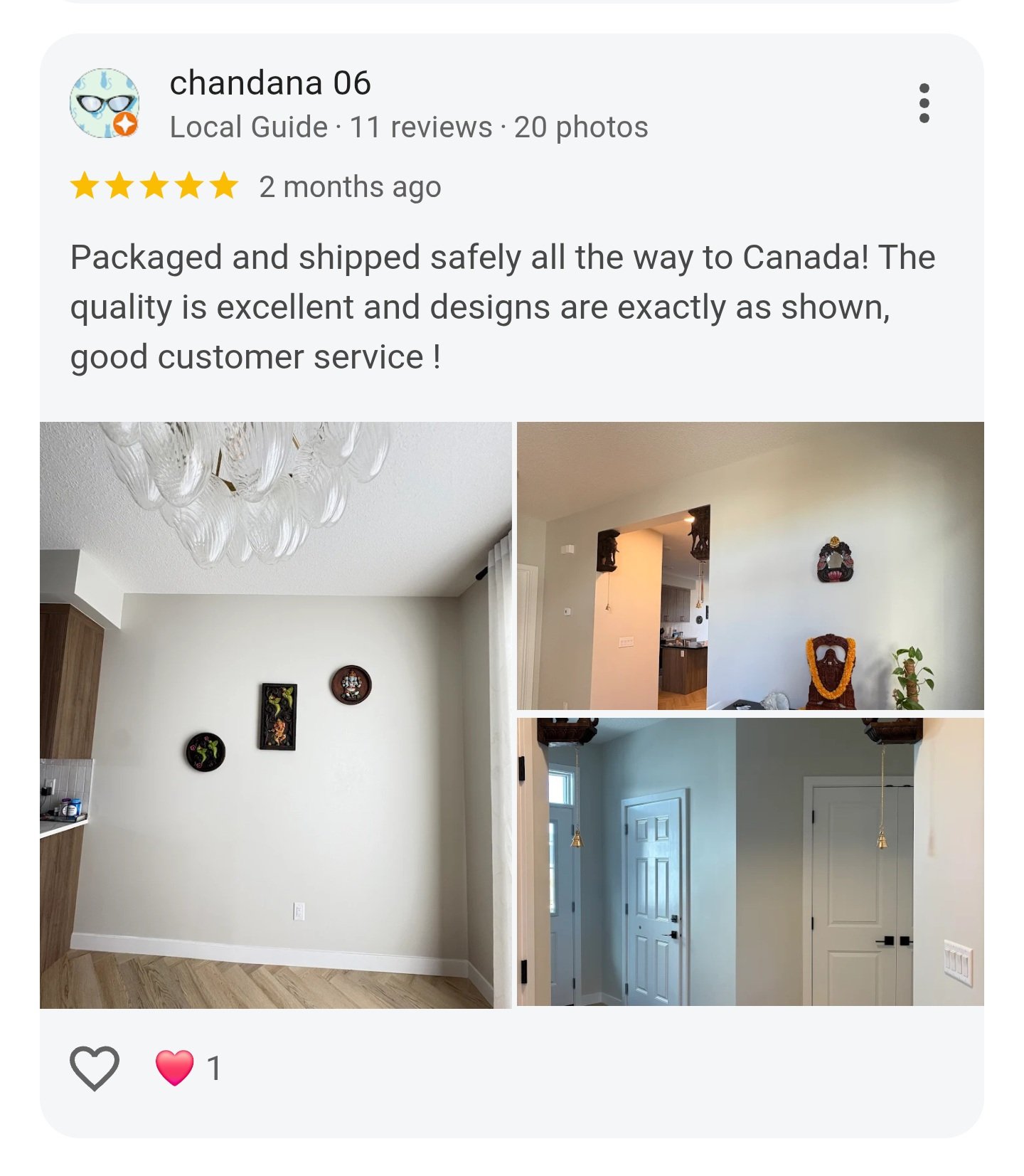Like the review with the heart outline
The image size is (1024, 1176).
tap(95, 1067)
